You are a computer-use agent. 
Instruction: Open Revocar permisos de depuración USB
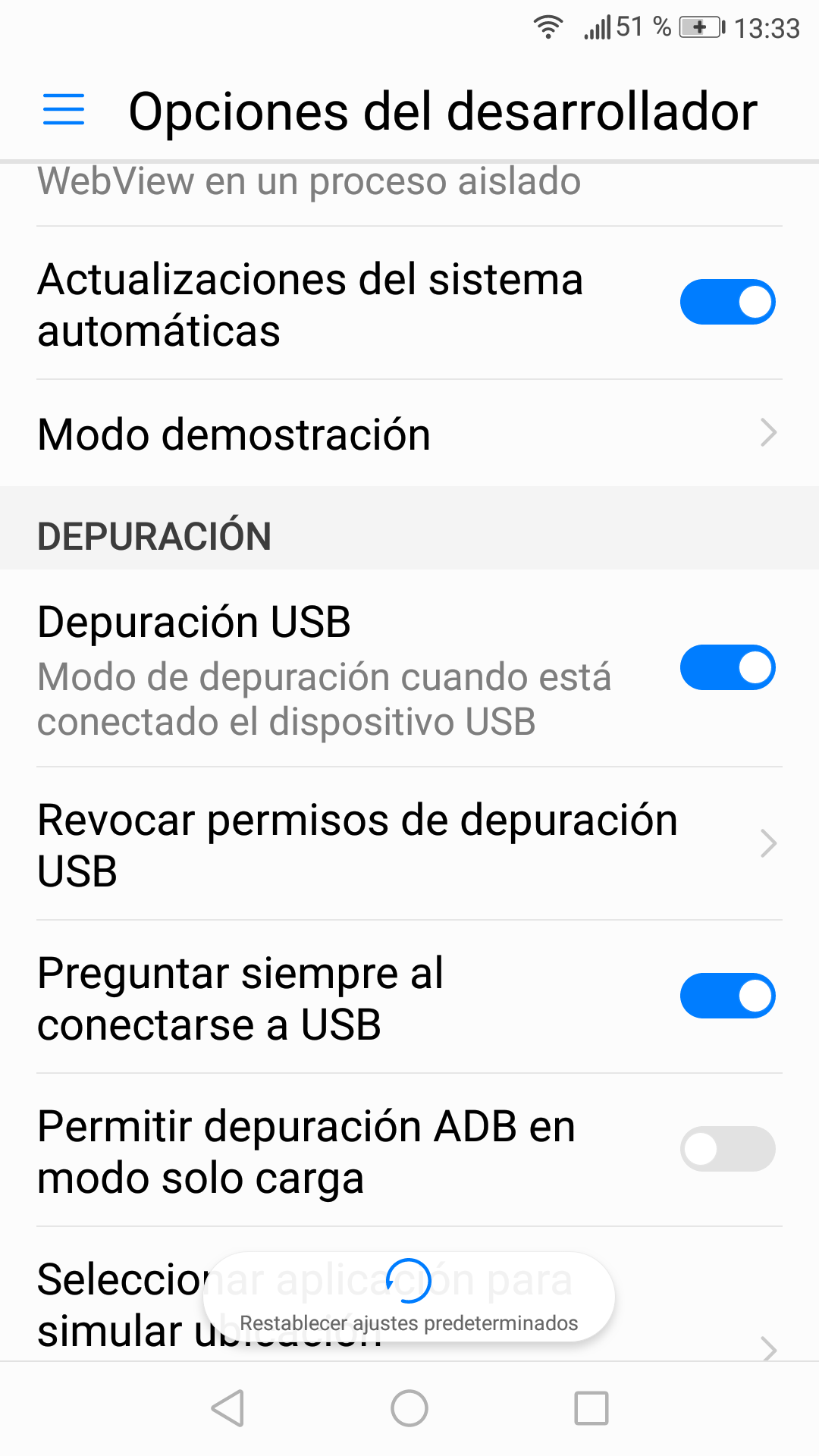pyautogui.click(x=409, y=844)
